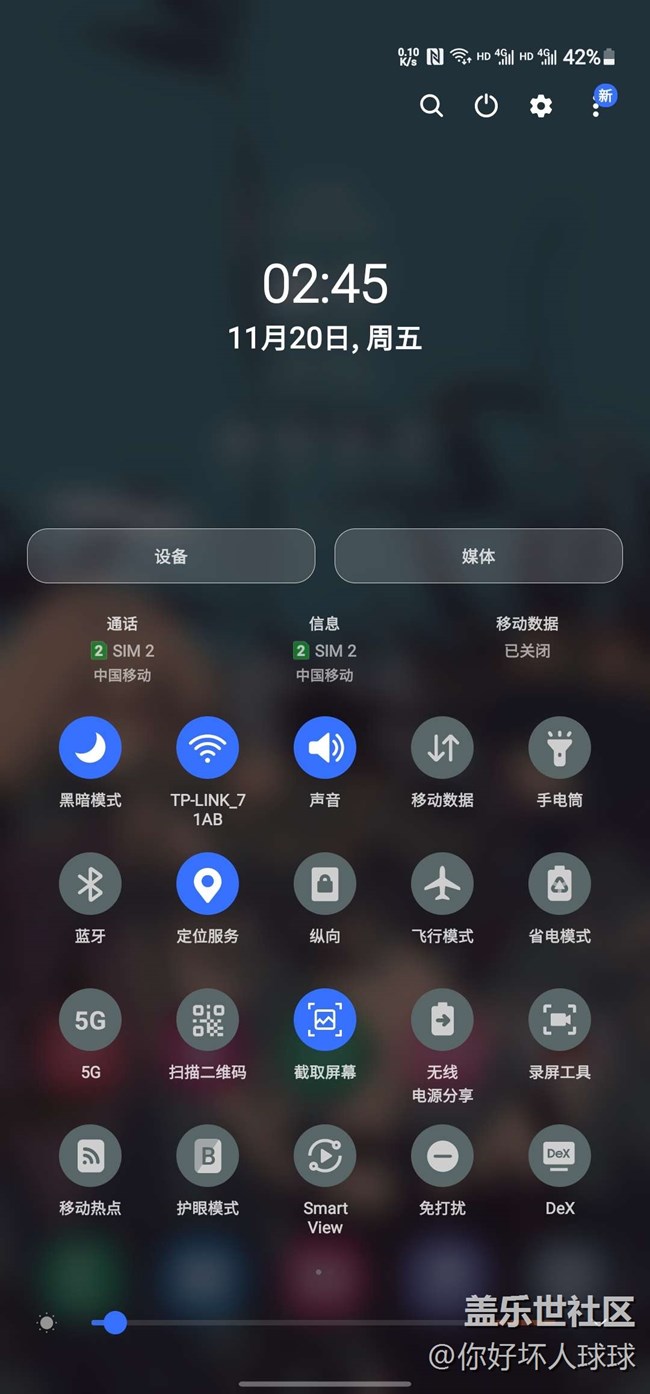The image size is (650, 1394).
Task: Toggle the 5G tile
Action: pyautogui.click(x=90, y=1020)
